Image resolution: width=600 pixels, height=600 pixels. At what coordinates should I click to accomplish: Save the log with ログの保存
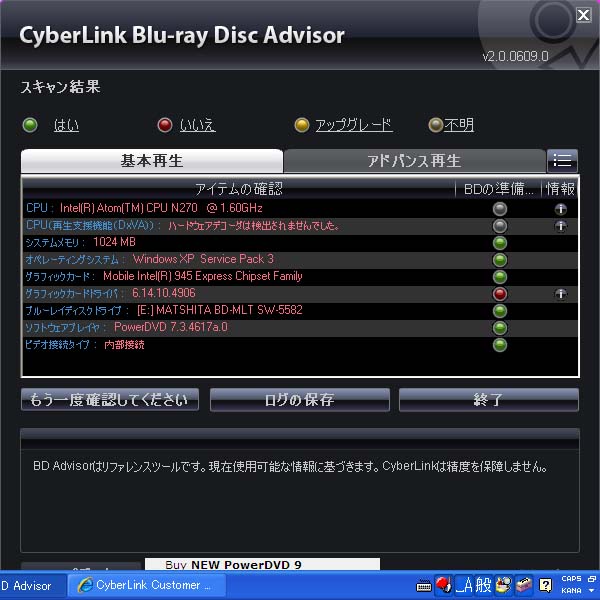pyautogui.click(x=299, y=400)
